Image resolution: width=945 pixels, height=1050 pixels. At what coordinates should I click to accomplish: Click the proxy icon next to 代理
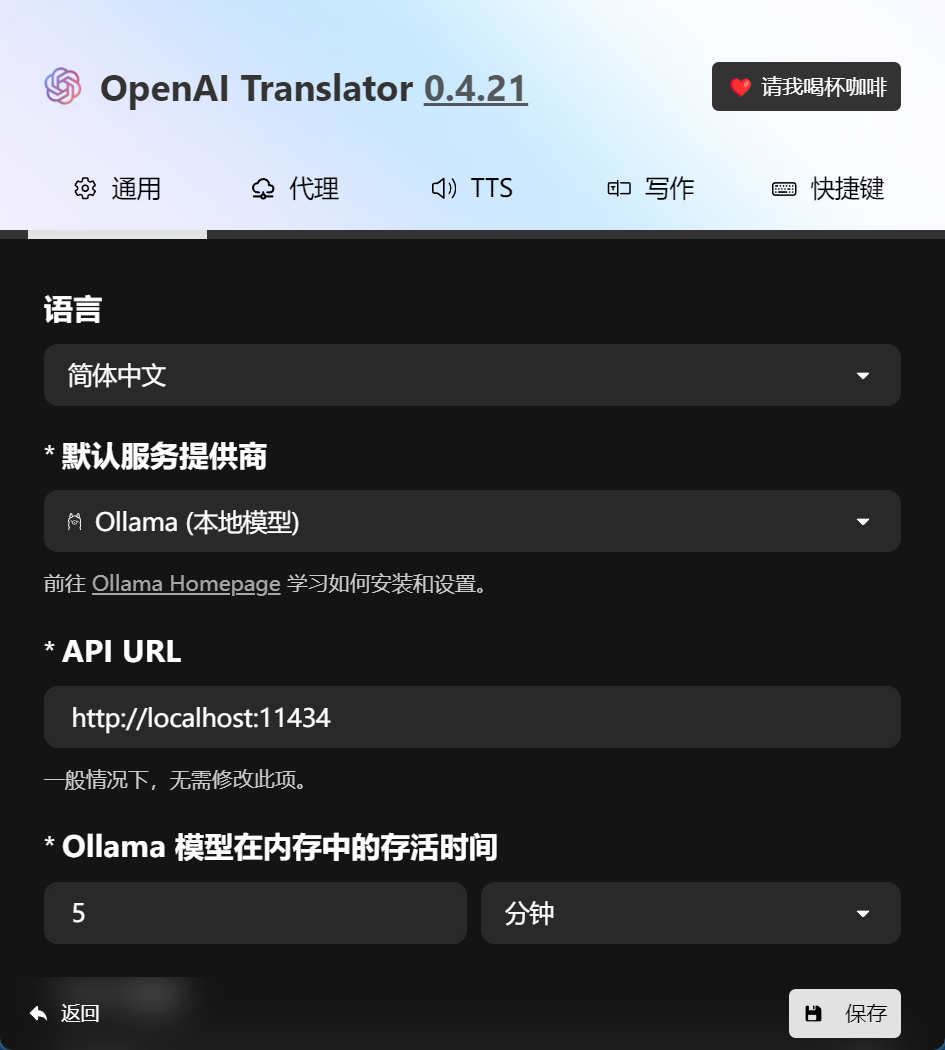(262, 188)
